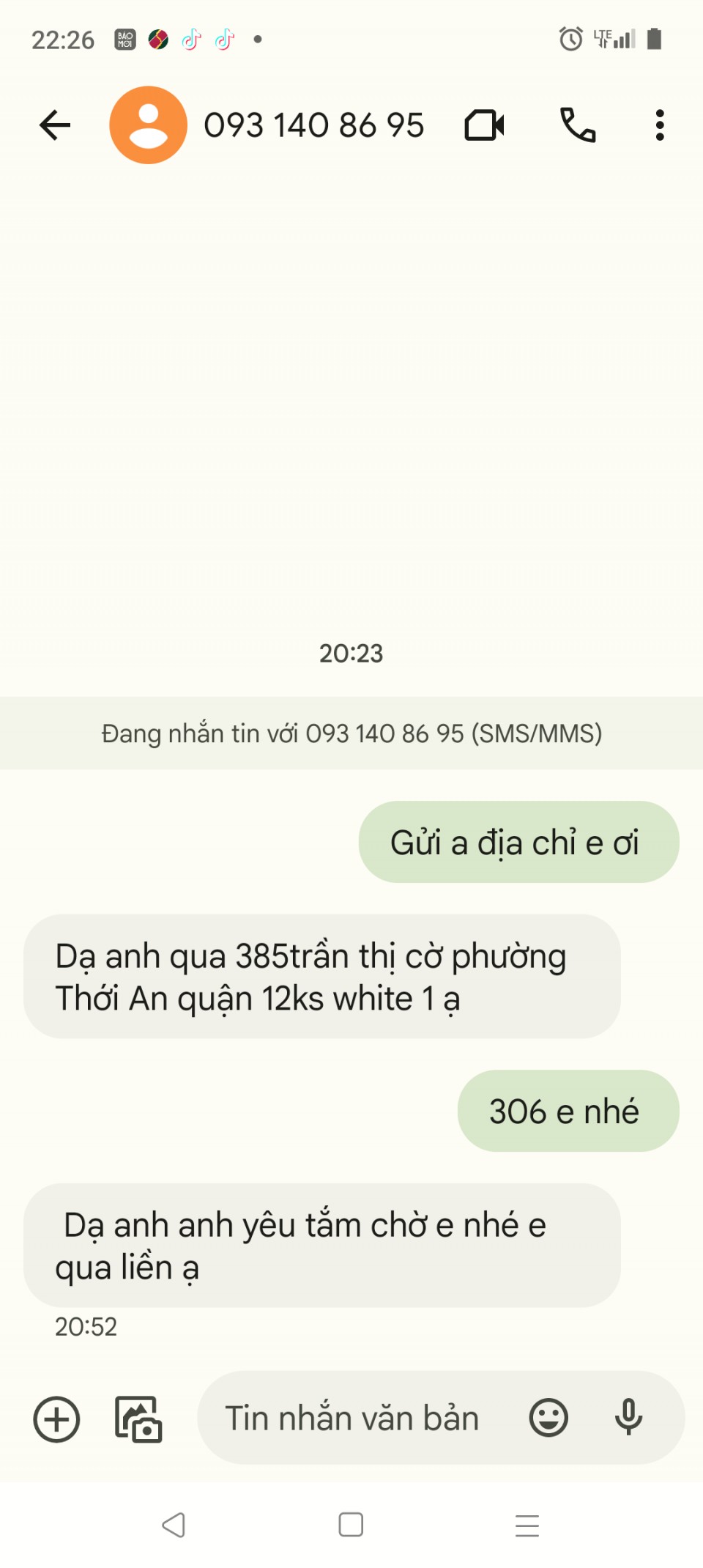This screenshot has width=703, height=1568.
Task: Open gallery and camera picker
Action: [x=138, y=1419]
